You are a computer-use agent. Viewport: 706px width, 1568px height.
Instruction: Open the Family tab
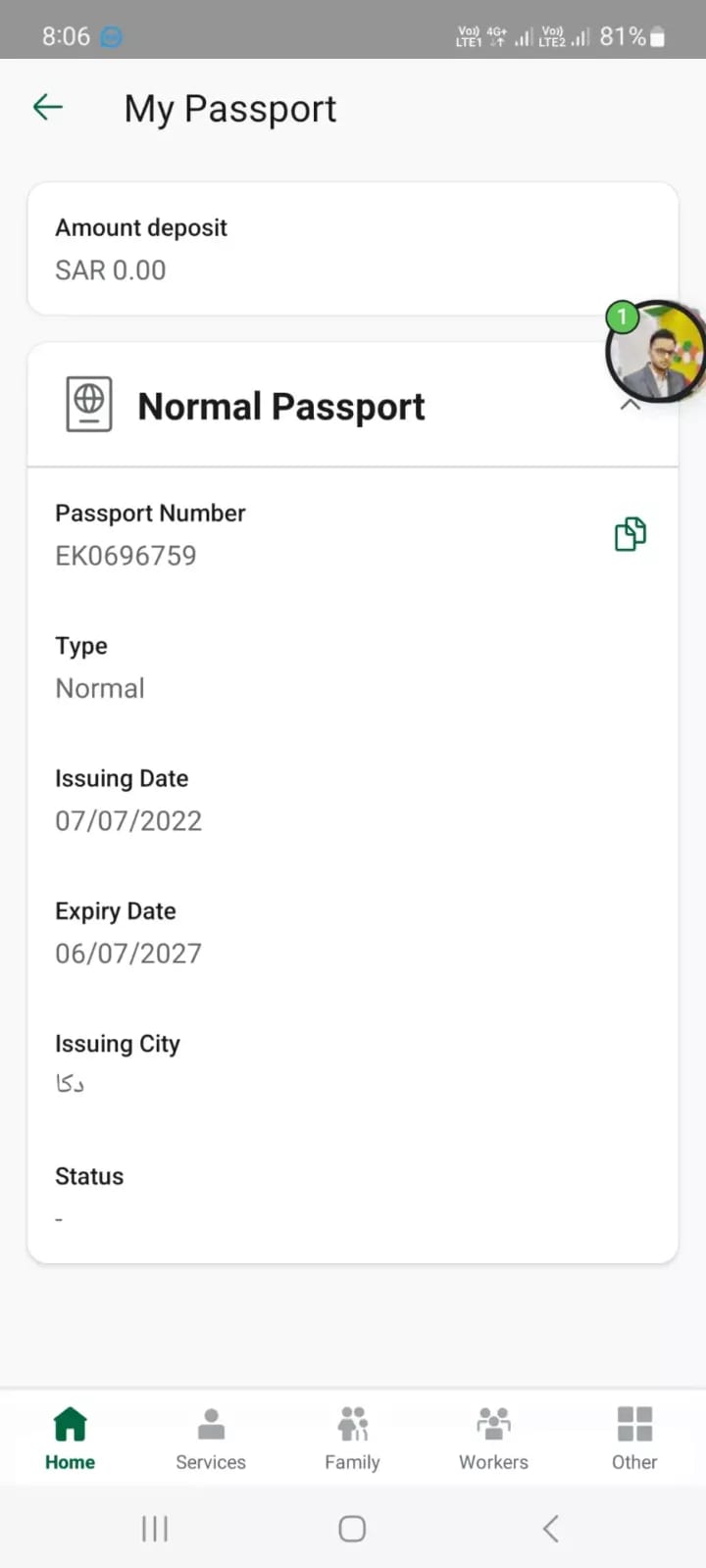point(352,1437)
